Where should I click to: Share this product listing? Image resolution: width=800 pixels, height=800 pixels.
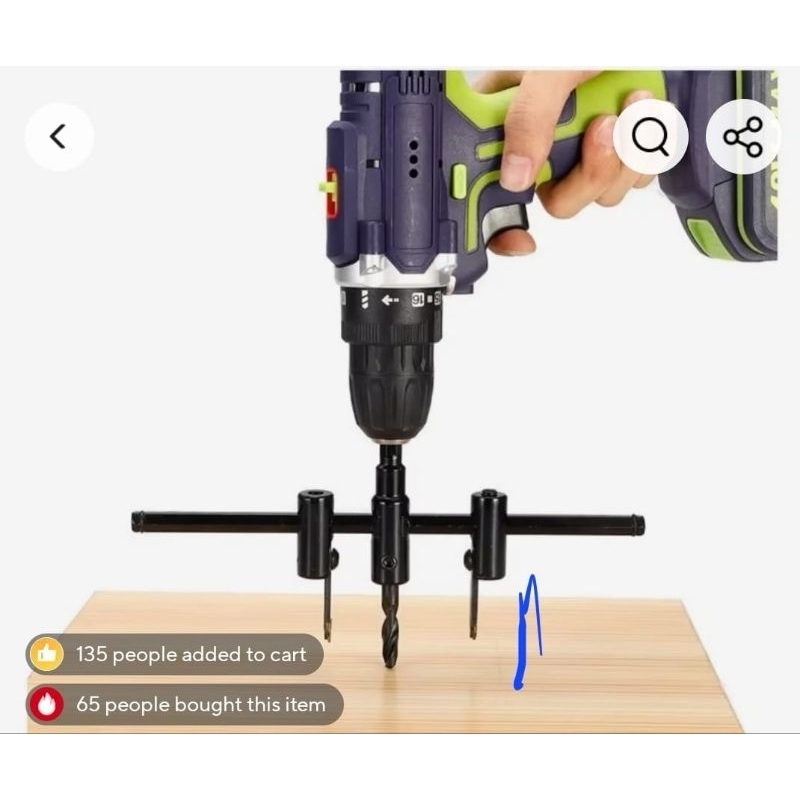coord(742,137)
